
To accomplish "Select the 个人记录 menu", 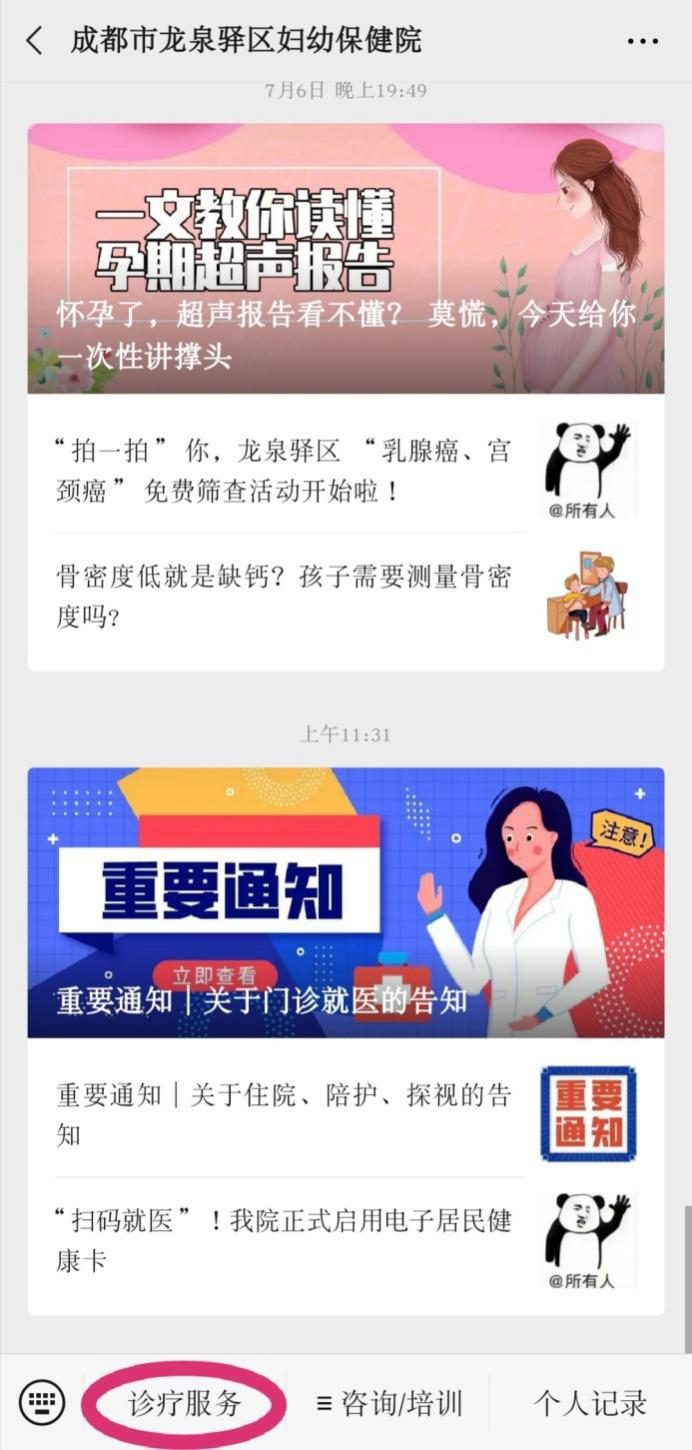I will click(x=589, y=1403).
